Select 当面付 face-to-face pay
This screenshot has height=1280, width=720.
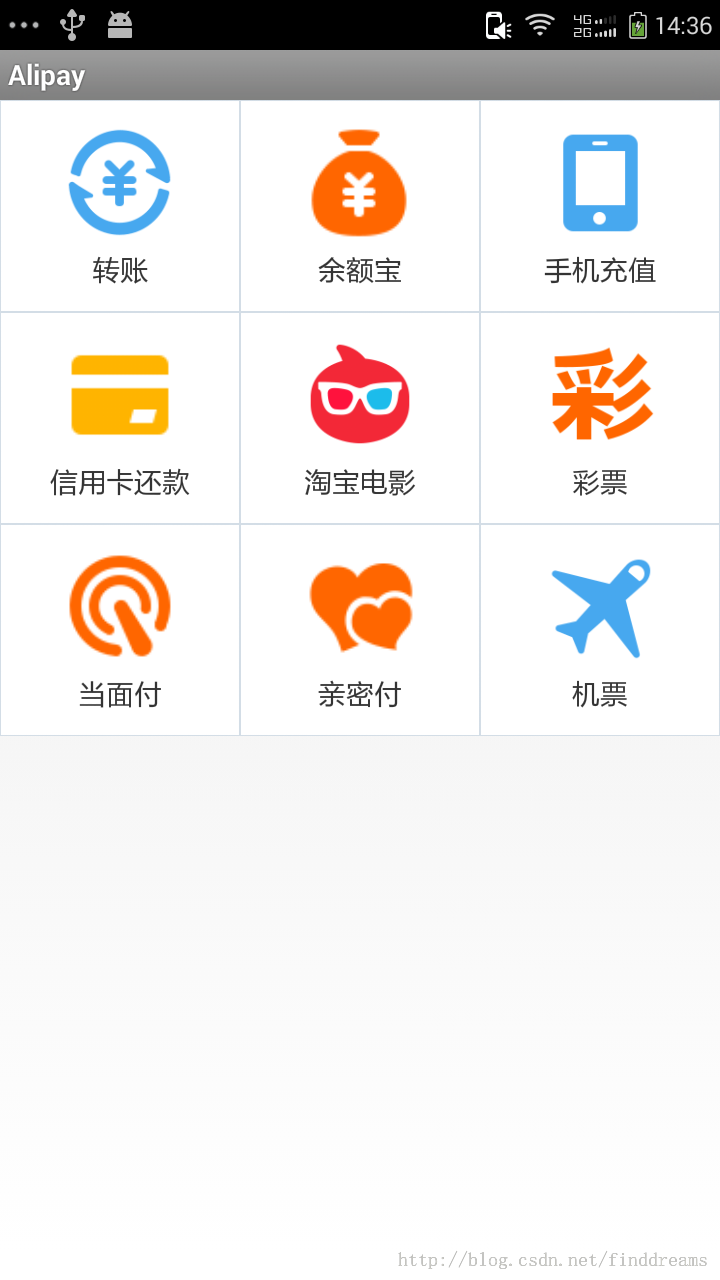[x=120, y=630]
